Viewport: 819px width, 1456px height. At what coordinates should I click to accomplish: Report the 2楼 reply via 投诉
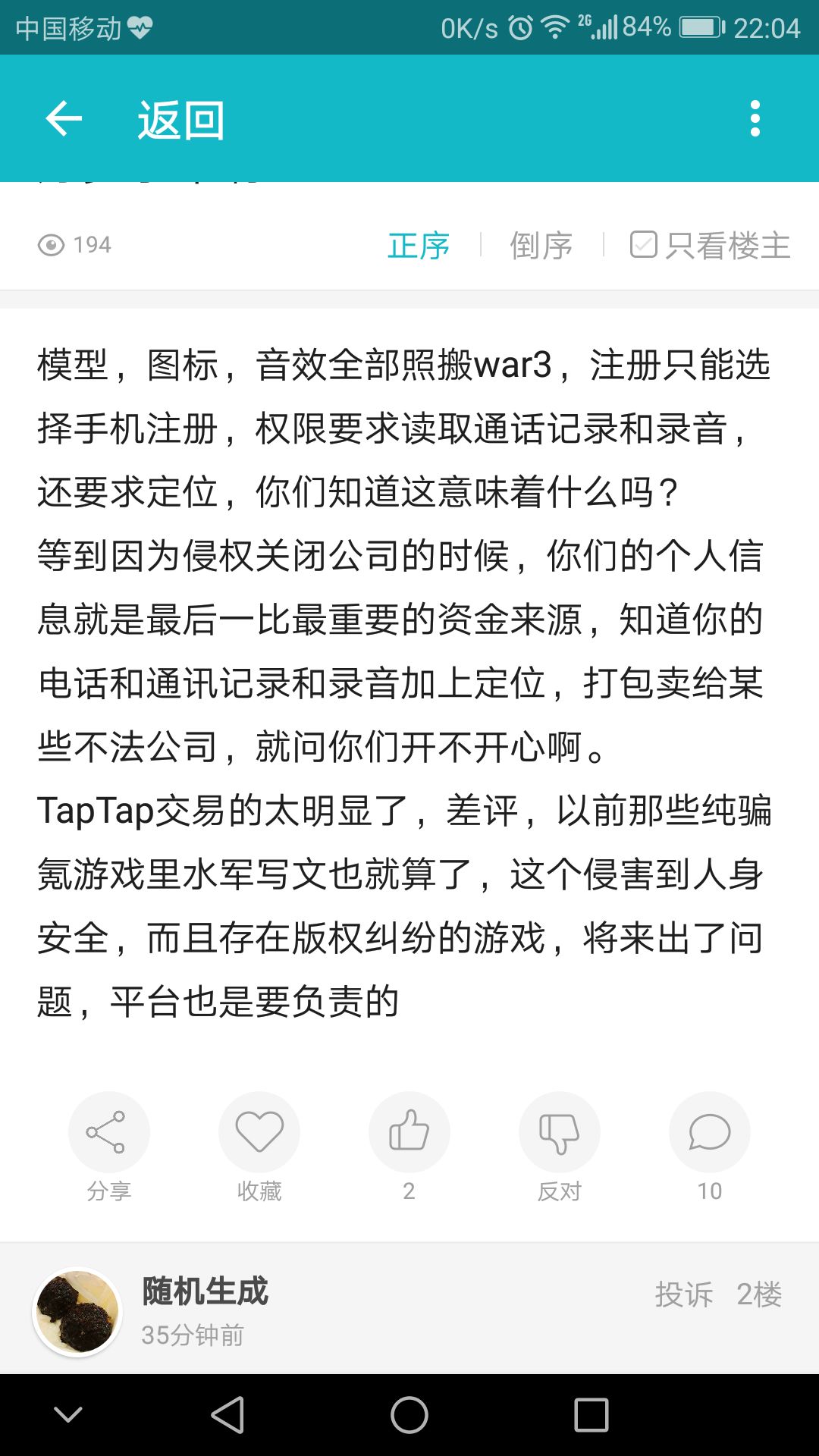684,1294
